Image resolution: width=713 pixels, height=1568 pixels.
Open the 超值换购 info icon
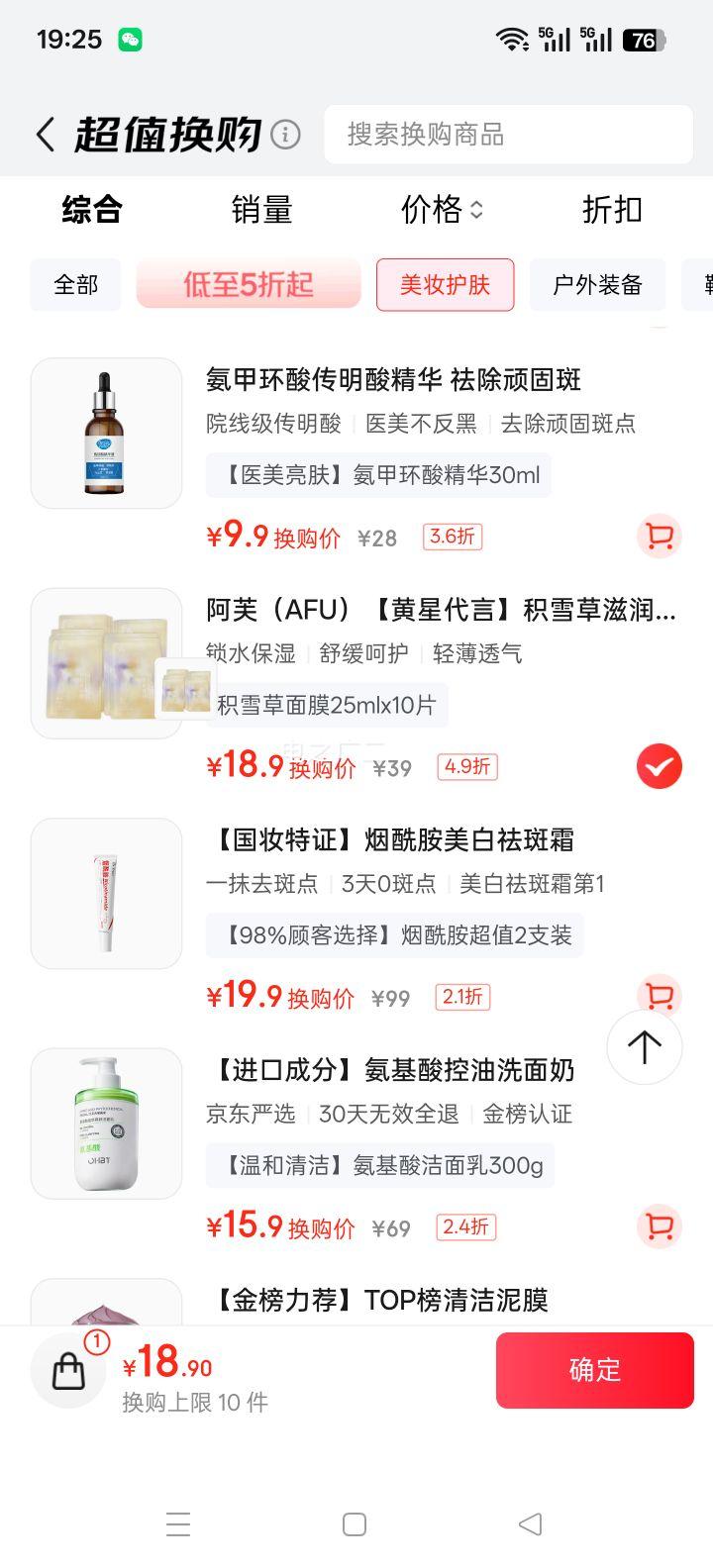285,135
